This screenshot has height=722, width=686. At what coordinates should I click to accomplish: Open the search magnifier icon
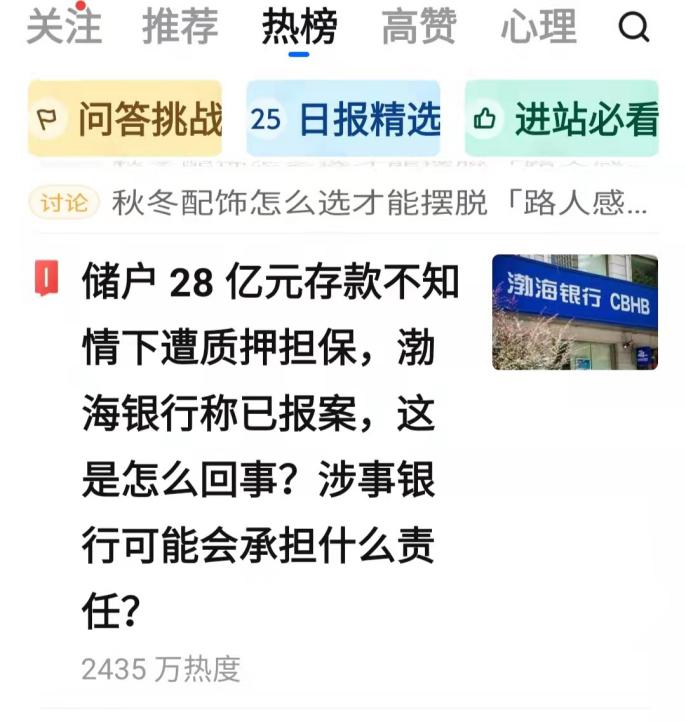click(634, 28)
